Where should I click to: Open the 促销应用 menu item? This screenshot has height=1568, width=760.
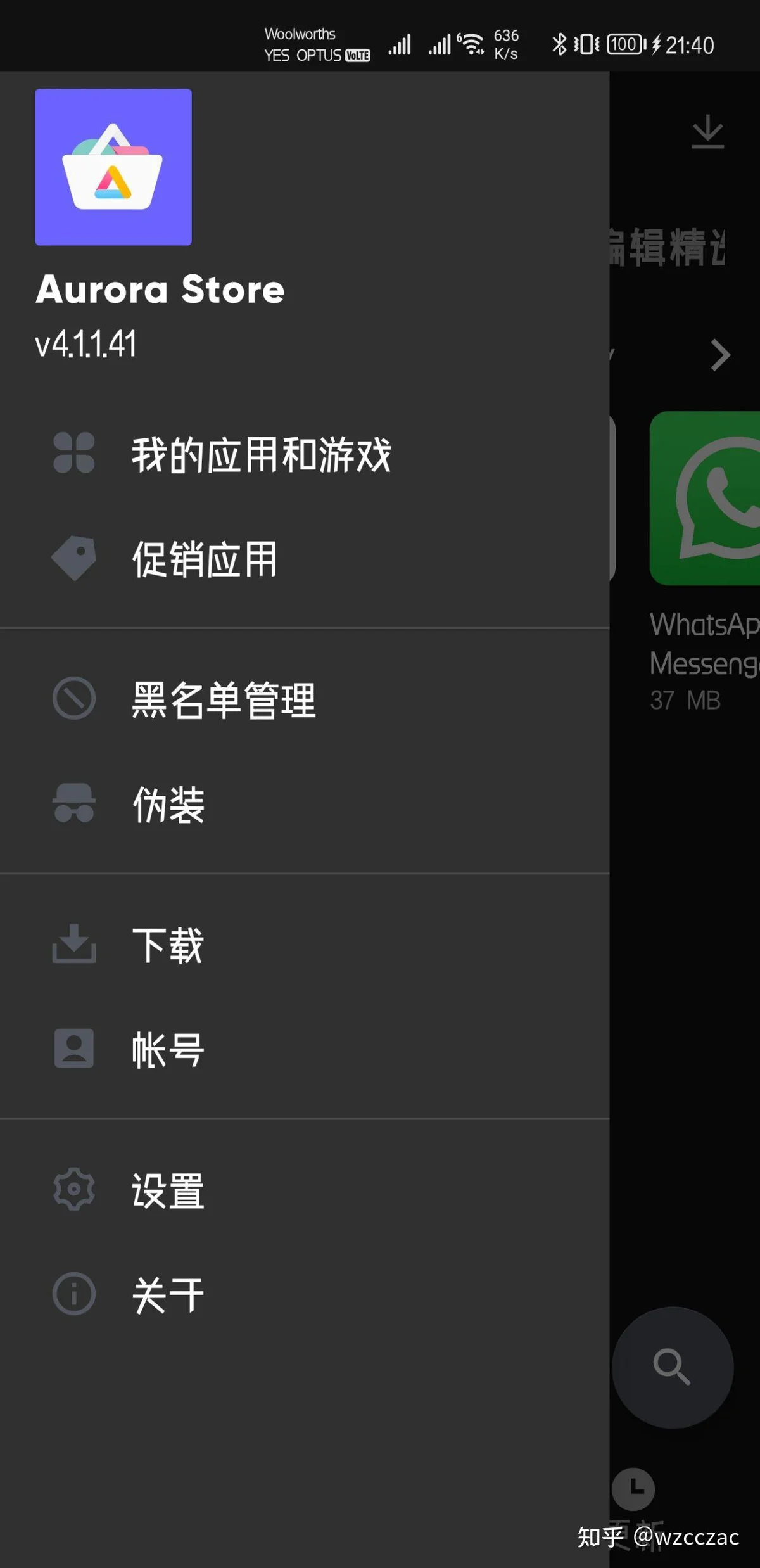[x=305, y=559]
